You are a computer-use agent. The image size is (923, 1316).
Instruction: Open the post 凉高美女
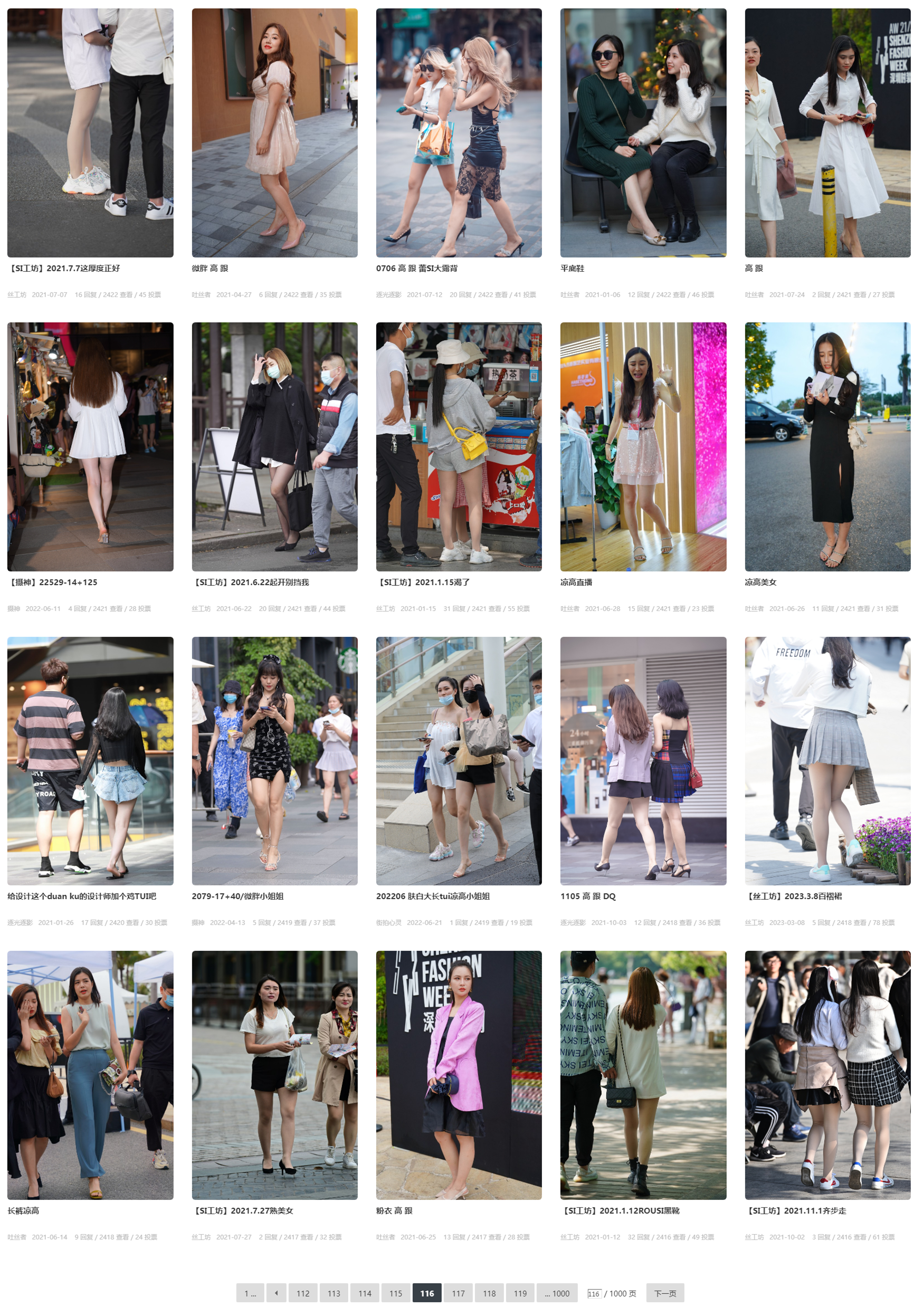tap(760, 582)
